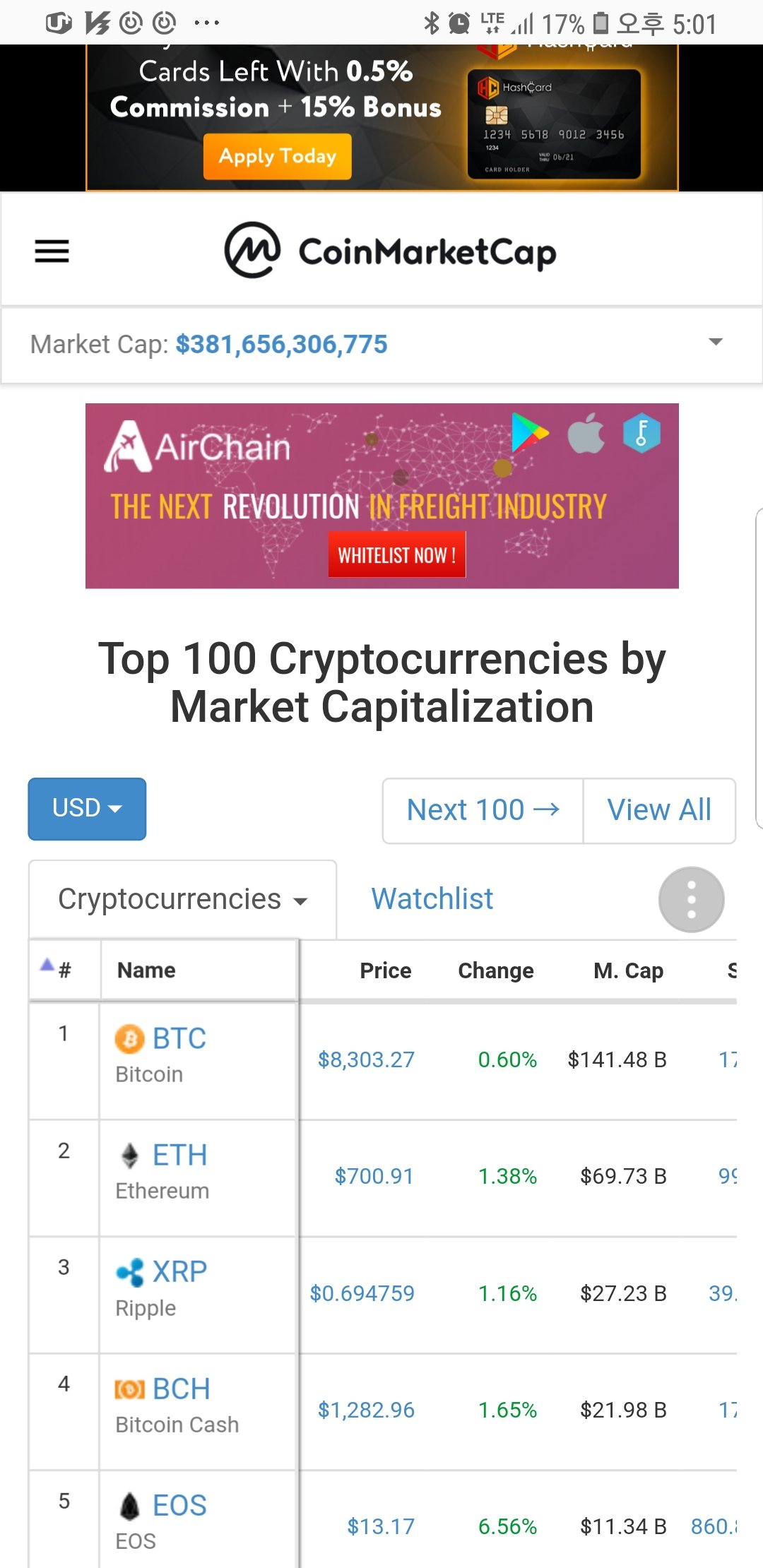Click the Next 100 button
The width and height of the screenshot is (763, 1568).
[x=483, y=809]
